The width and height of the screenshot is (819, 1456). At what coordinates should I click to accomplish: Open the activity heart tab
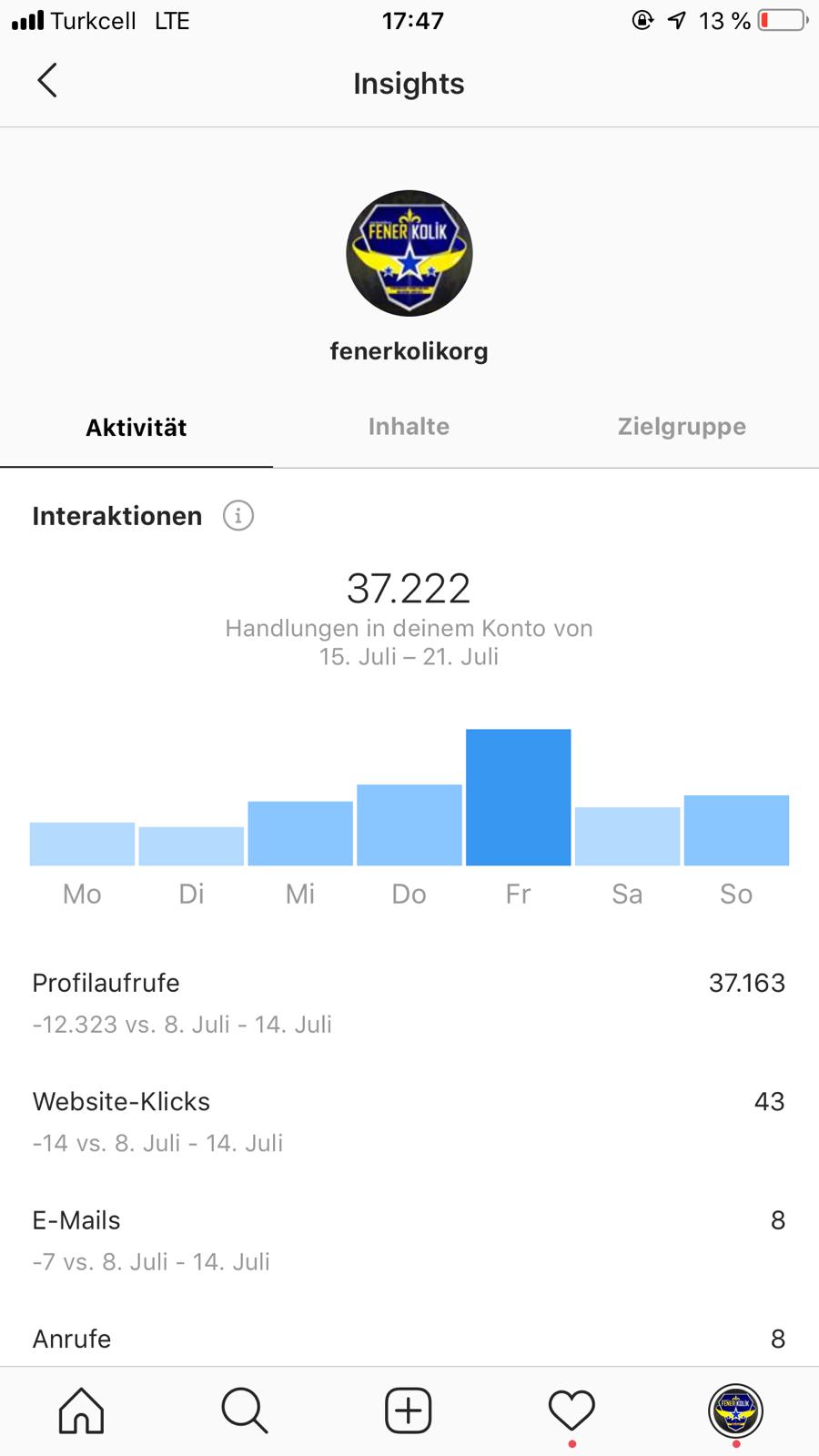click(x=571, y=1410)
